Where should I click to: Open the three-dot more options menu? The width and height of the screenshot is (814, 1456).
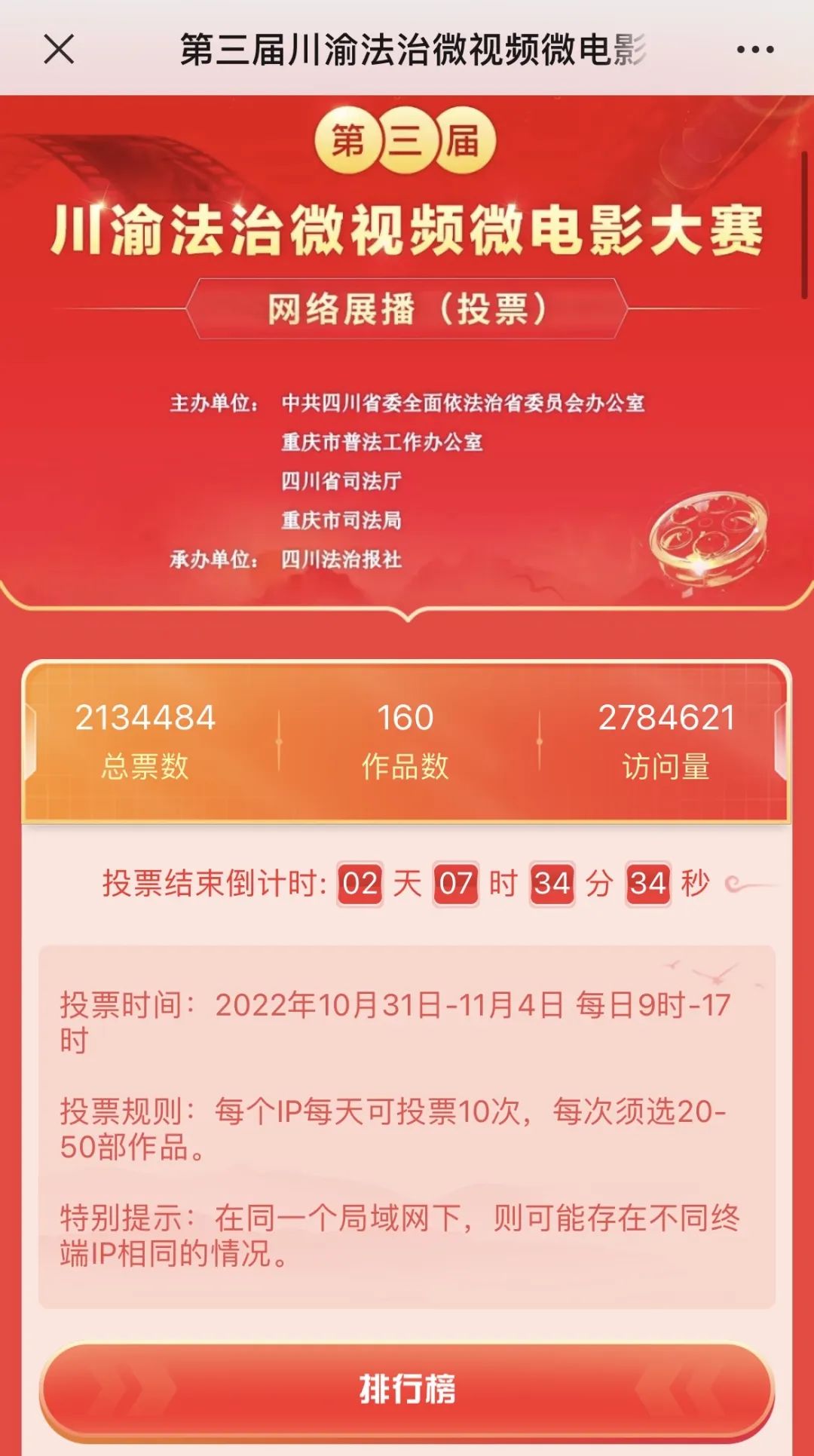coord(754,50)
